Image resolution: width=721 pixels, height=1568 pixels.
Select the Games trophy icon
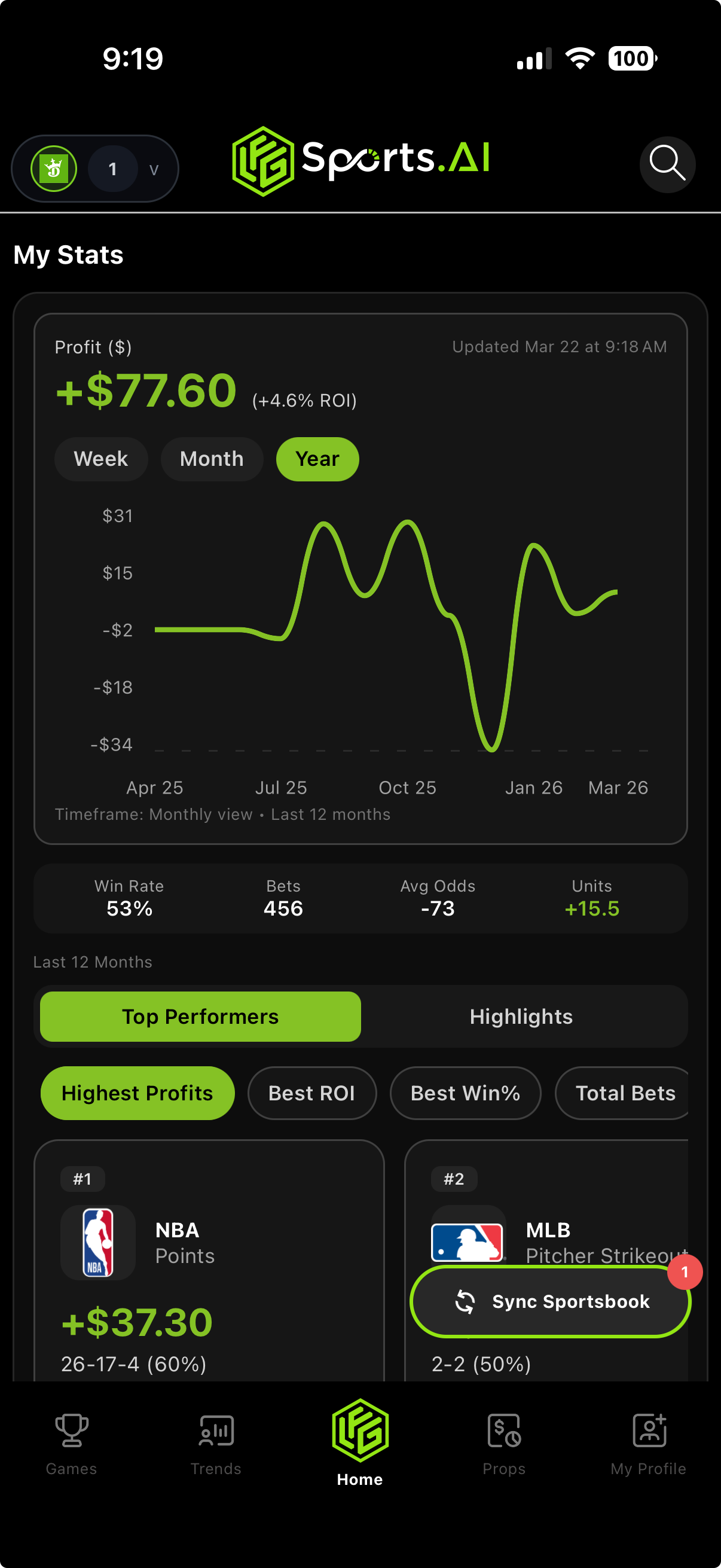click(x=71, y=1432)
